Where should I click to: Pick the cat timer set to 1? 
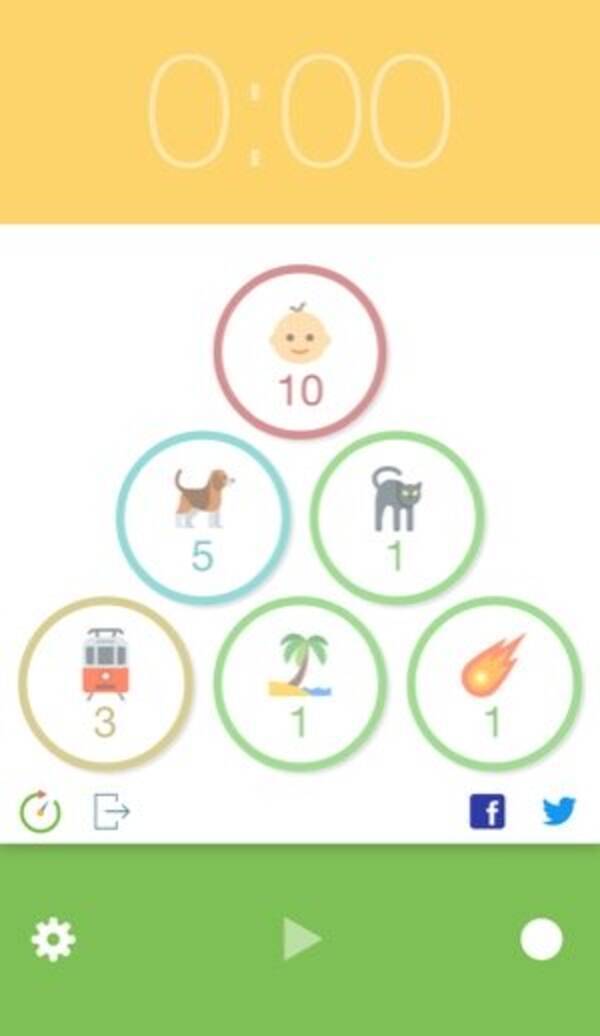[x=397, y=517]
